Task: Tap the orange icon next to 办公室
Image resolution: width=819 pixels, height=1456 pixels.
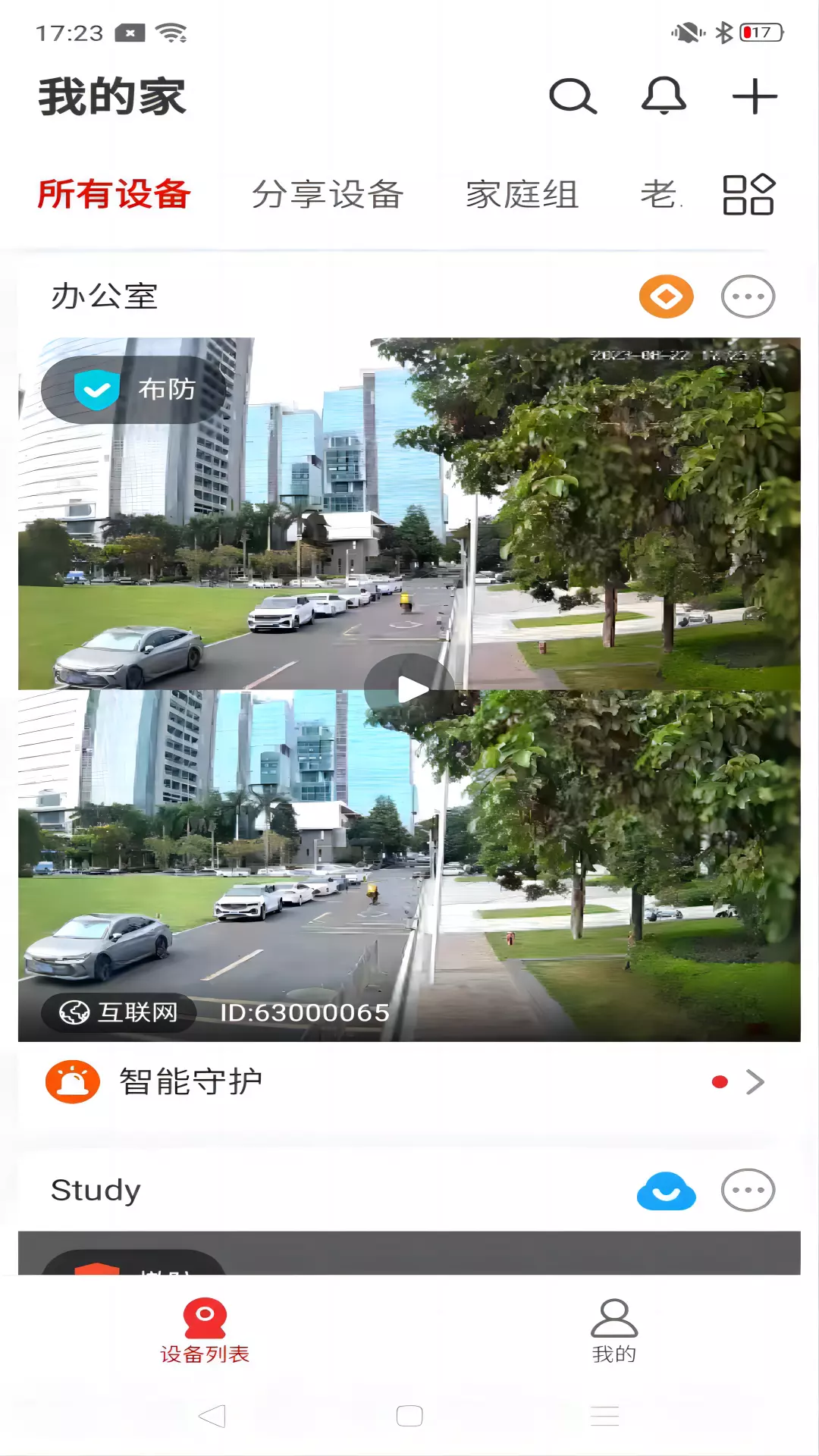Action: (667, 297)
